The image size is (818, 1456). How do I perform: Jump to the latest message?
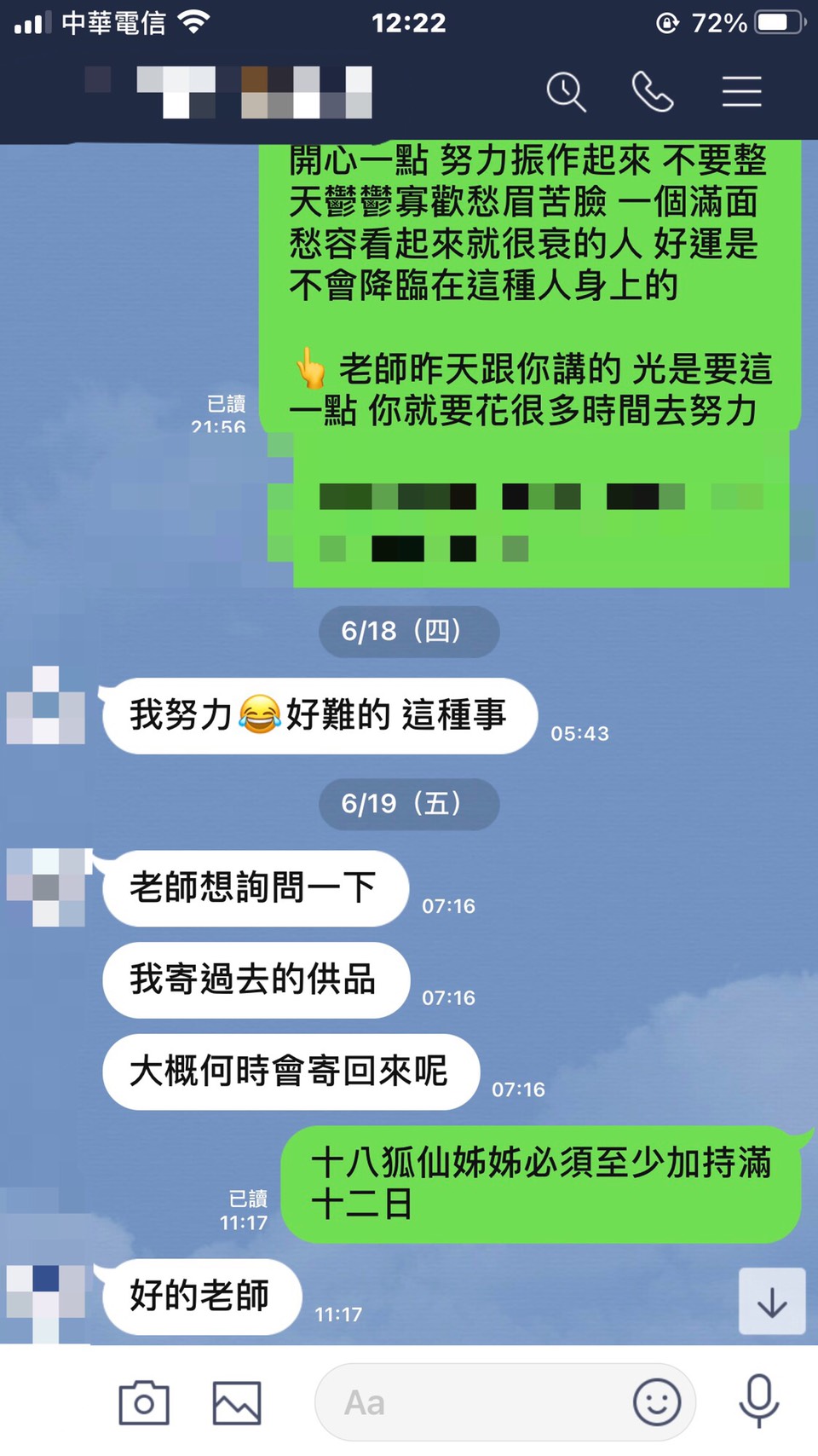(x=772, y=1302)
